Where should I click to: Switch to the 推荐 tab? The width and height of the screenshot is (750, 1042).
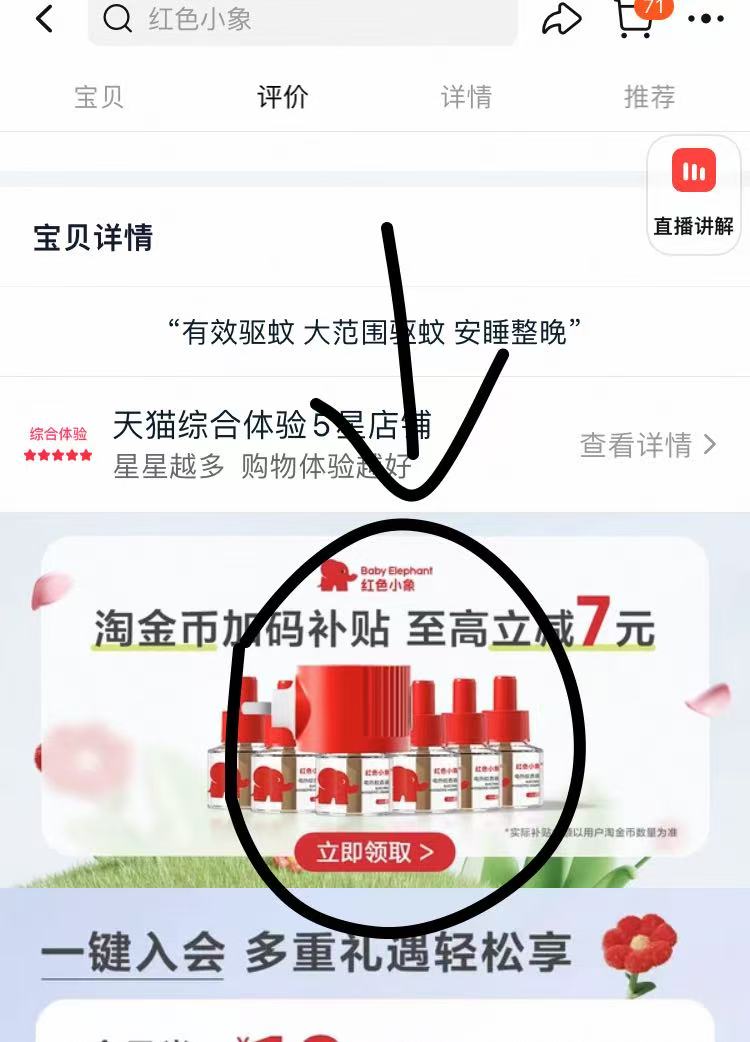coord(649,97)
